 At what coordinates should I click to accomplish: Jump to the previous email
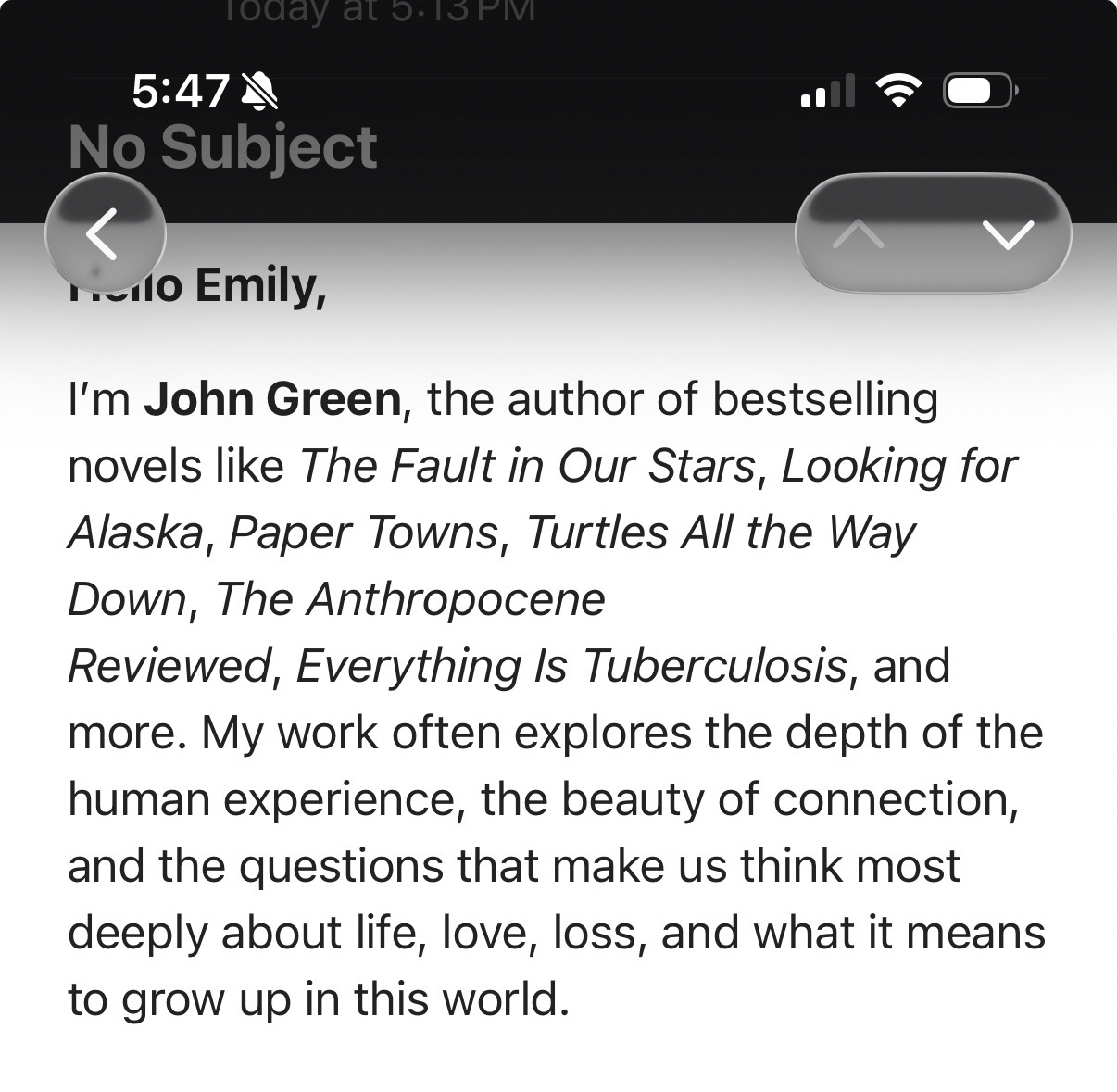(x=860, y=235)
